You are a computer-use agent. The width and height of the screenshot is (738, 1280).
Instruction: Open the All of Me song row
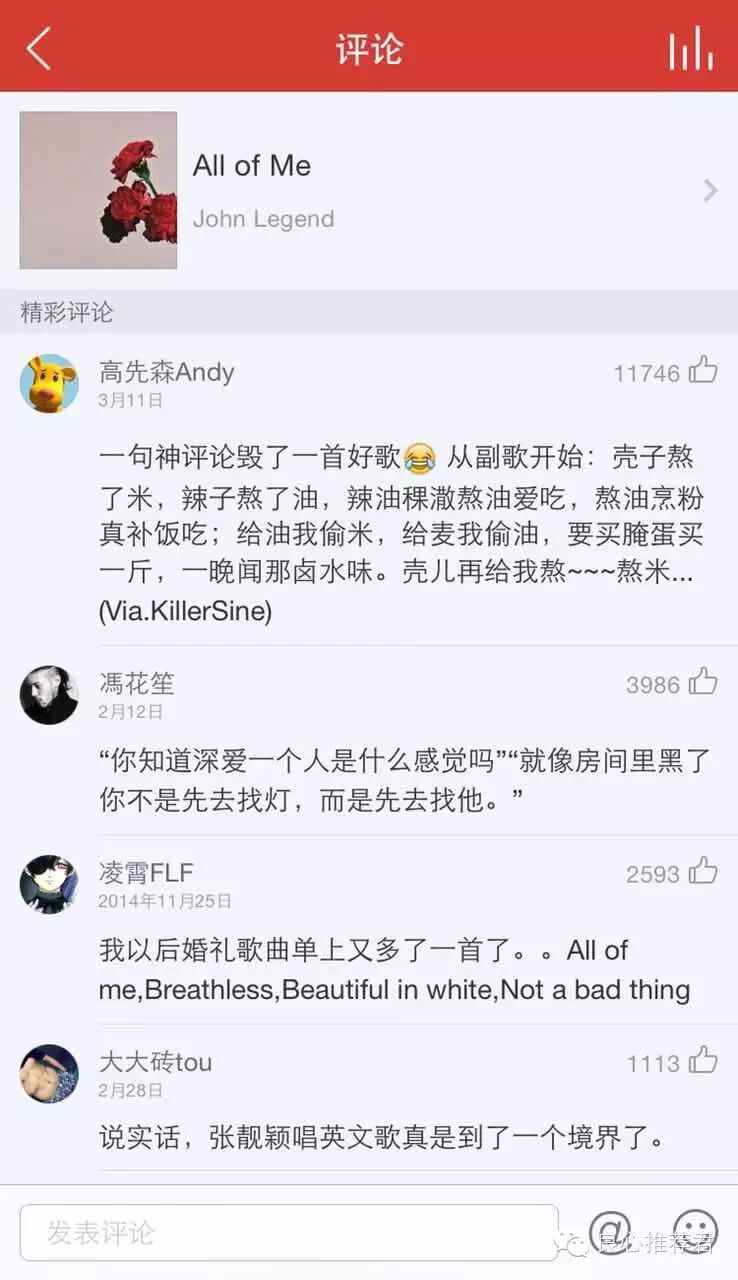[x=368, y=190]
